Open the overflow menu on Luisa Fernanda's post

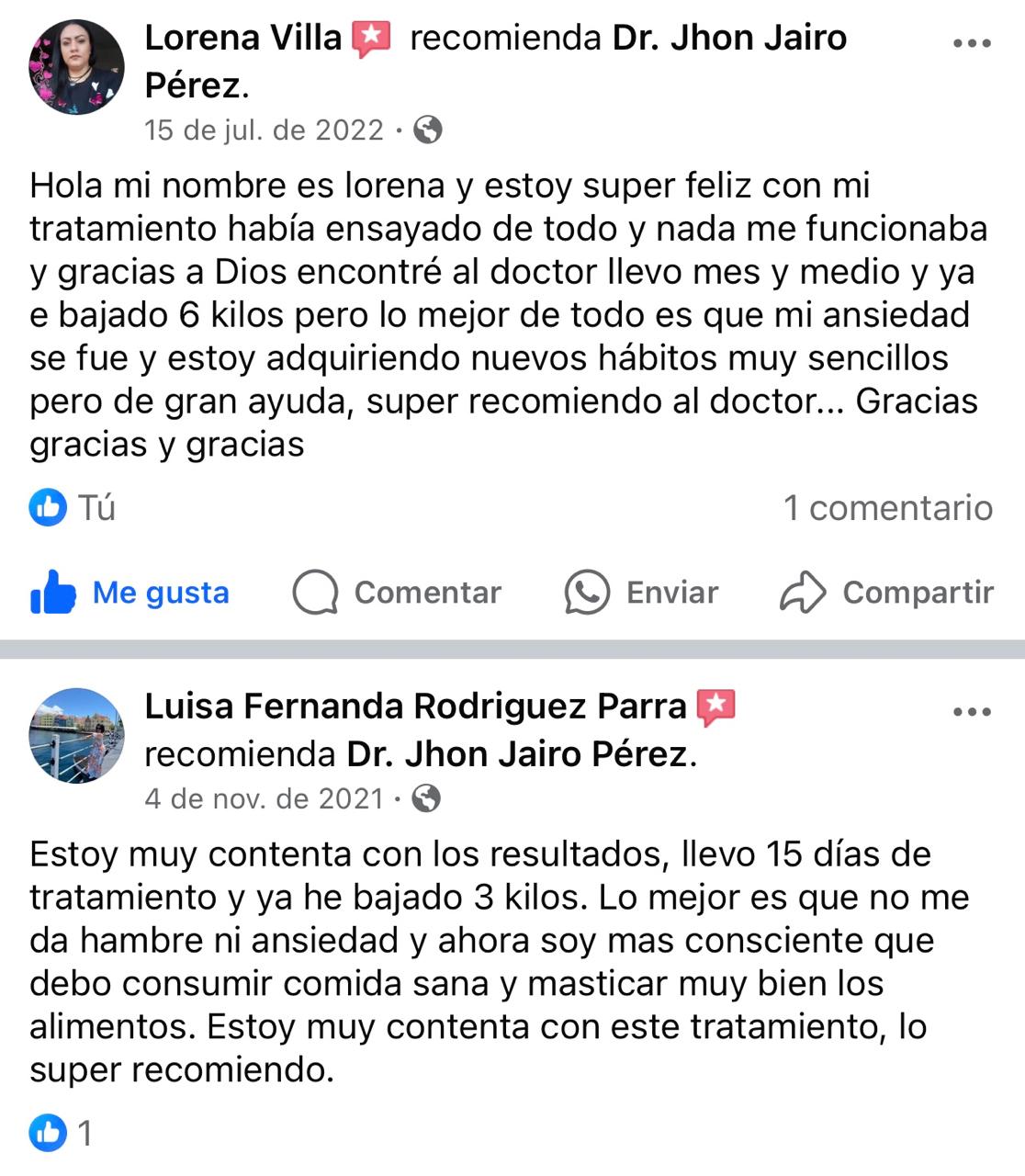tap(972, 712)
